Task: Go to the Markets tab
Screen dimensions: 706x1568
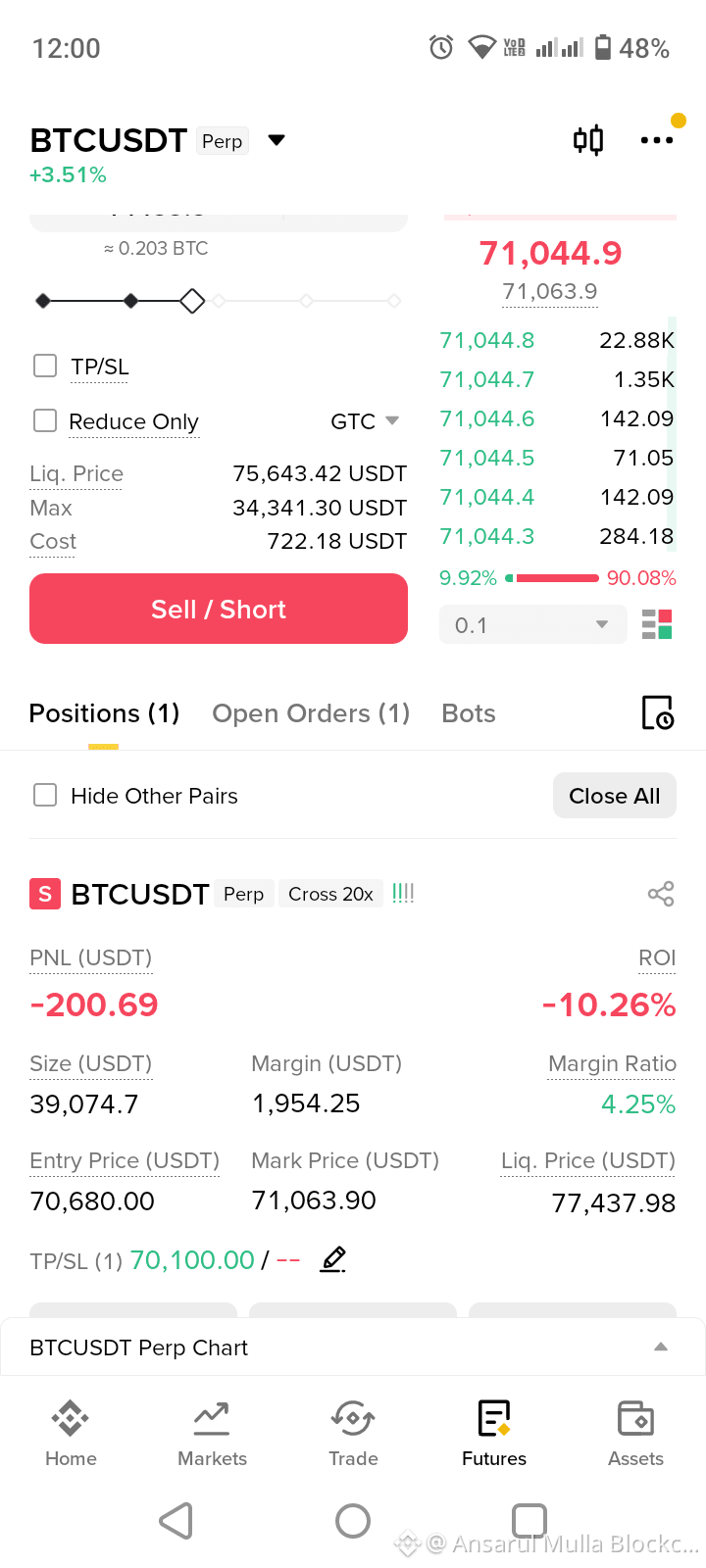Action: (212, 1434)
